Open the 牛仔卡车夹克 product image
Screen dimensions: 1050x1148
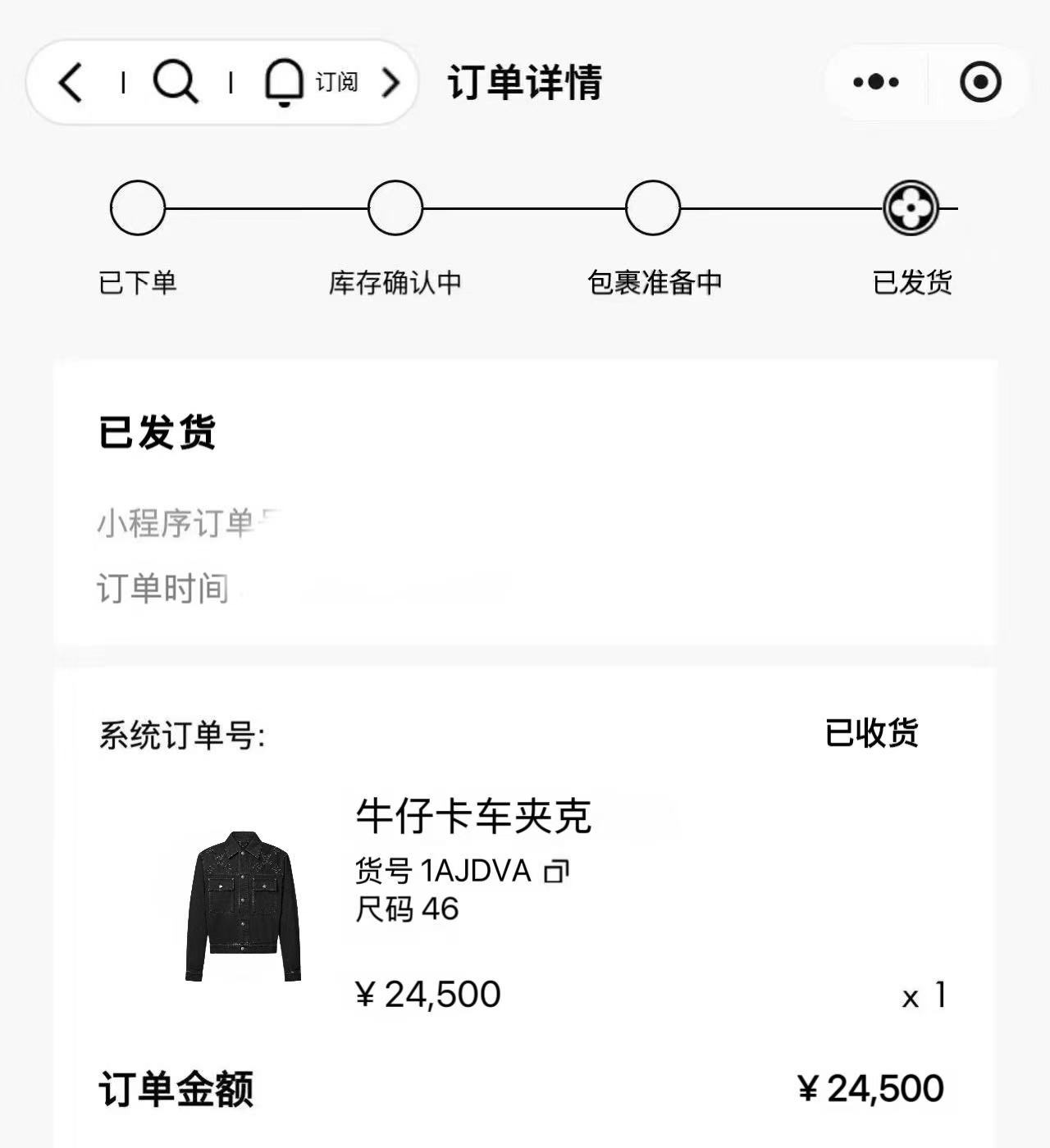pyautogui.click(x=243, y=906)
